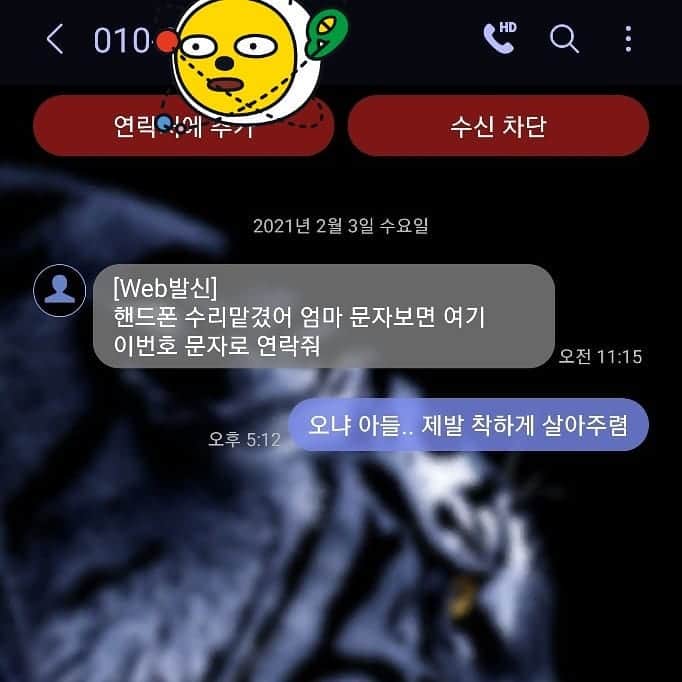Go back with the top-left arrow

click(55, 40)
